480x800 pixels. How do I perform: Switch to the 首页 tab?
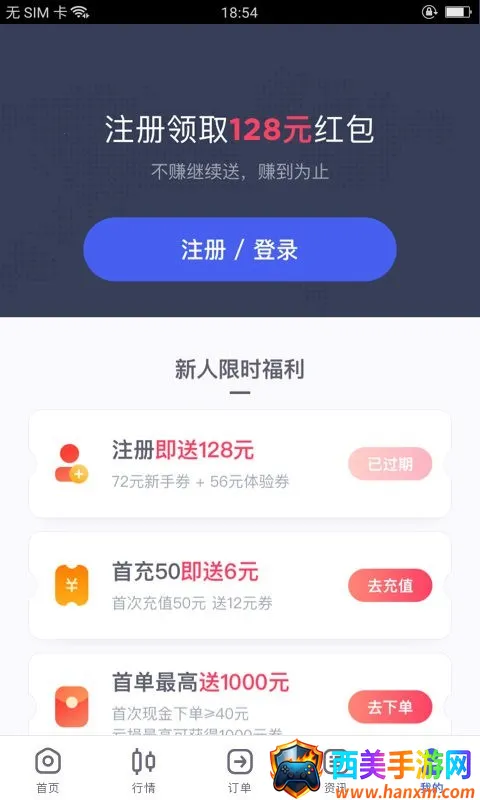pos(48,770)
